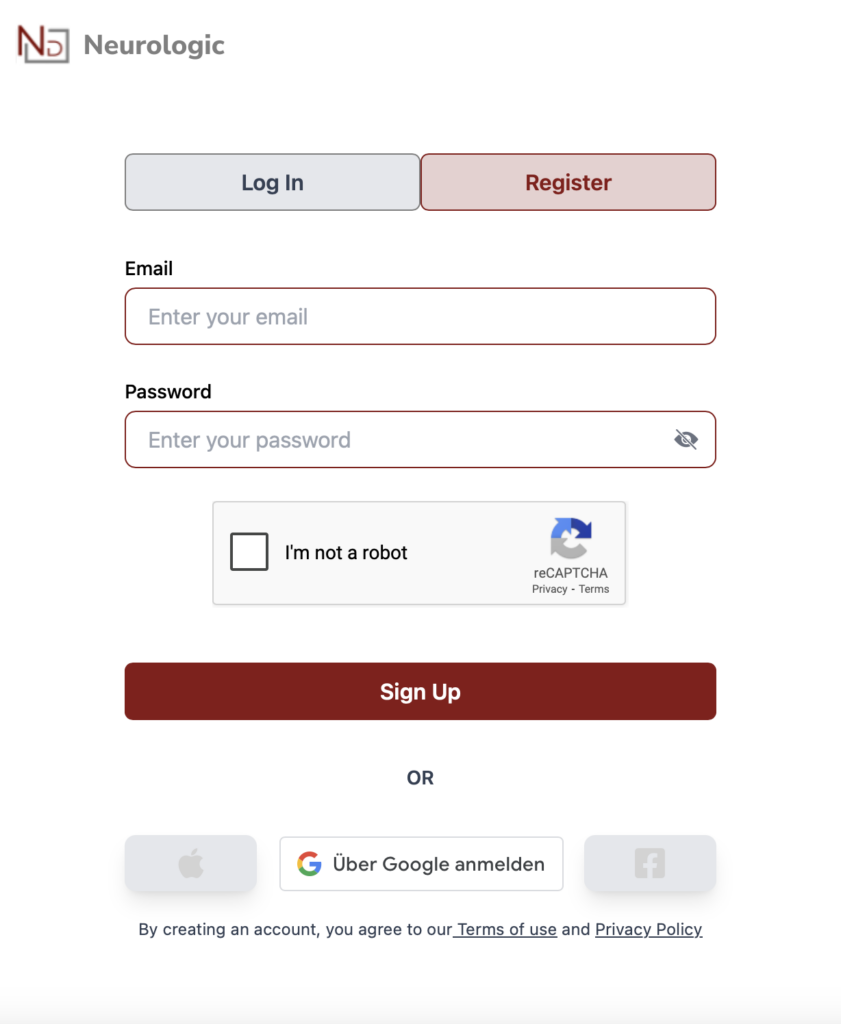Open the Terms of use link
This screenshot has height=1024, width=841.
(506, 929)
